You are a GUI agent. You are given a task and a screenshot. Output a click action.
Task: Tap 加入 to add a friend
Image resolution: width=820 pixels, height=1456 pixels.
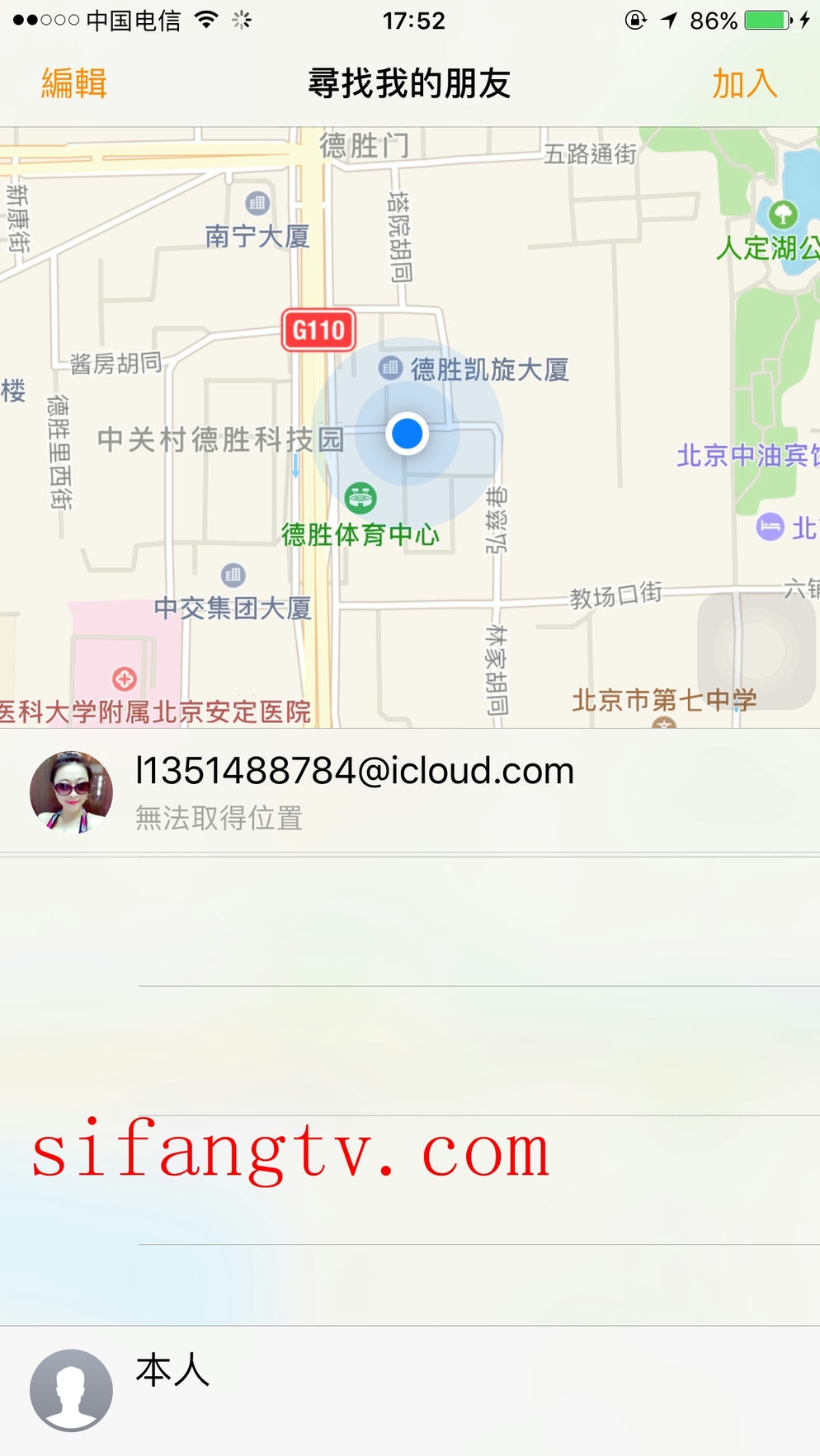click(744, 83)
